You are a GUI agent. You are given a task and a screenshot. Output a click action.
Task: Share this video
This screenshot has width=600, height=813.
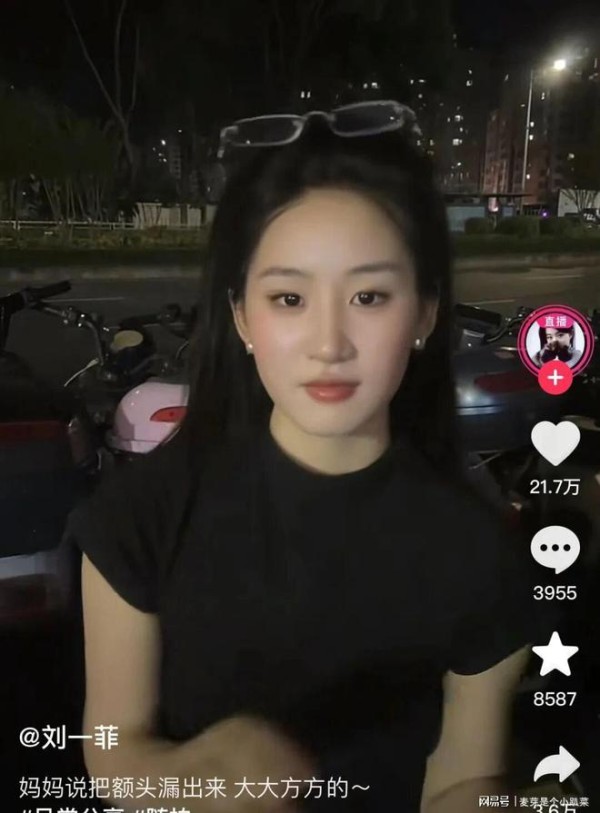tap(557, 764)
